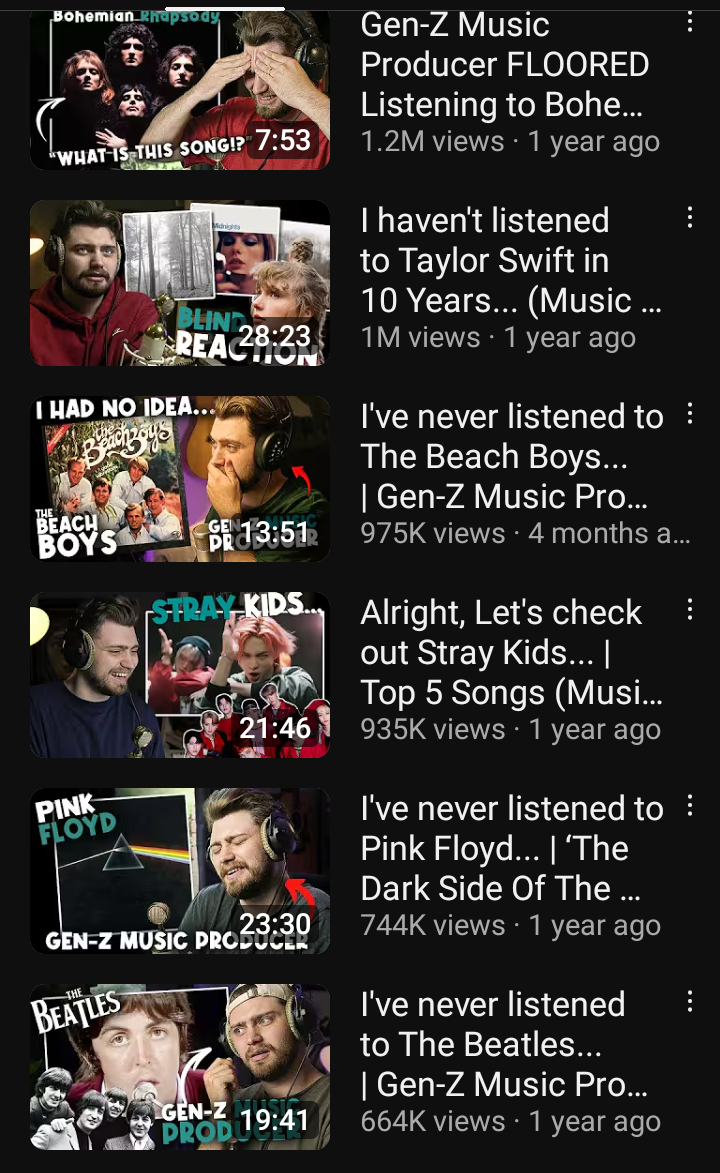Open more options for the Taylor Swift video
This screenshot has height=1173, width=720.
point(689,218)
